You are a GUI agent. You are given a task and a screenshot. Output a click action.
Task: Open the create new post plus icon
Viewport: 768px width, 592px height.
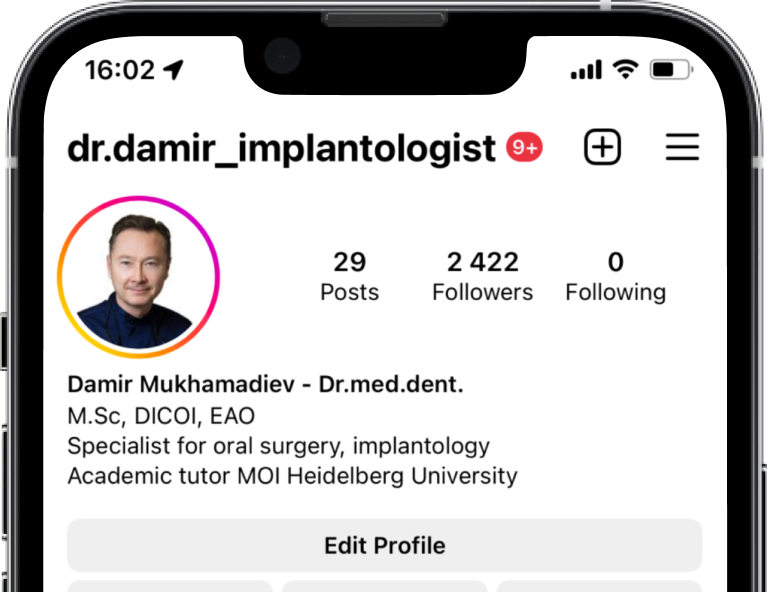coord(602,148)
